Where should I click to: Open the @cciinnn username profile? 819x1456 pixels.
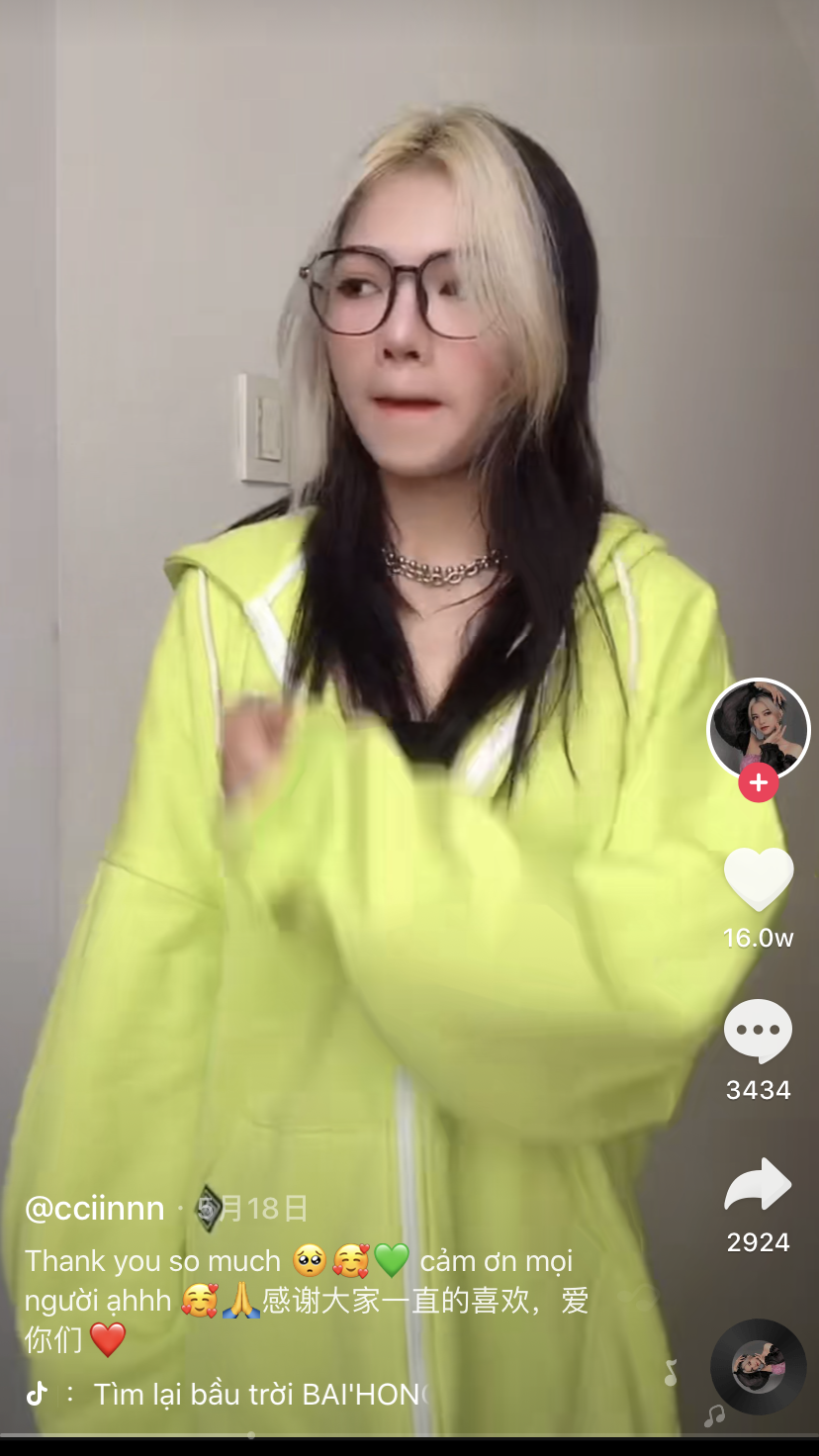95,1208
